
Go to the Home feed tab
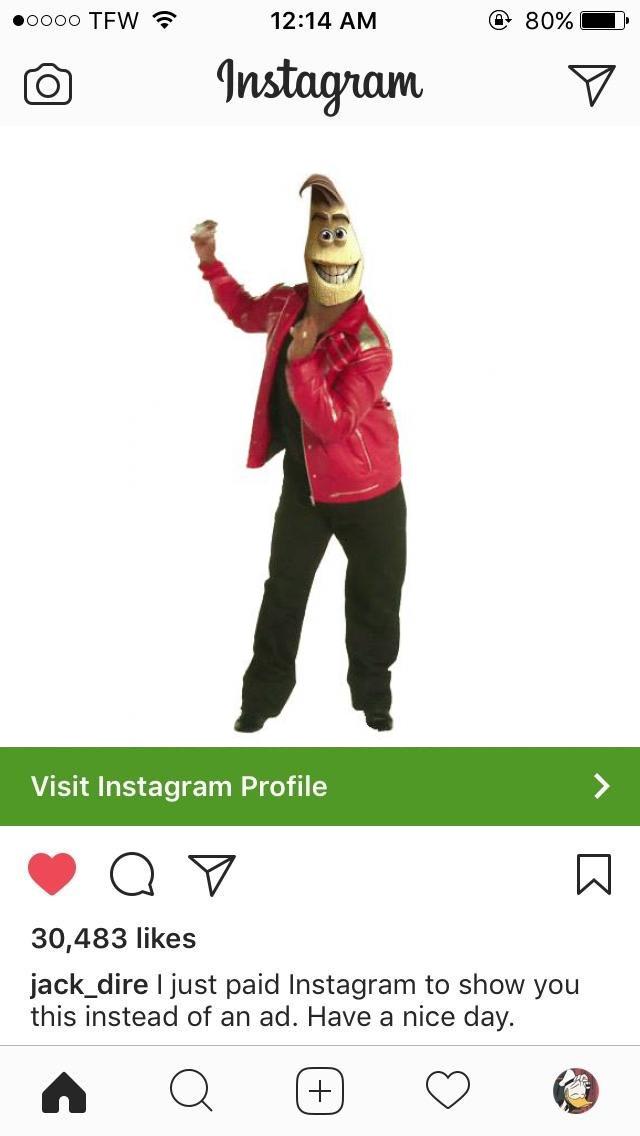64,1091
